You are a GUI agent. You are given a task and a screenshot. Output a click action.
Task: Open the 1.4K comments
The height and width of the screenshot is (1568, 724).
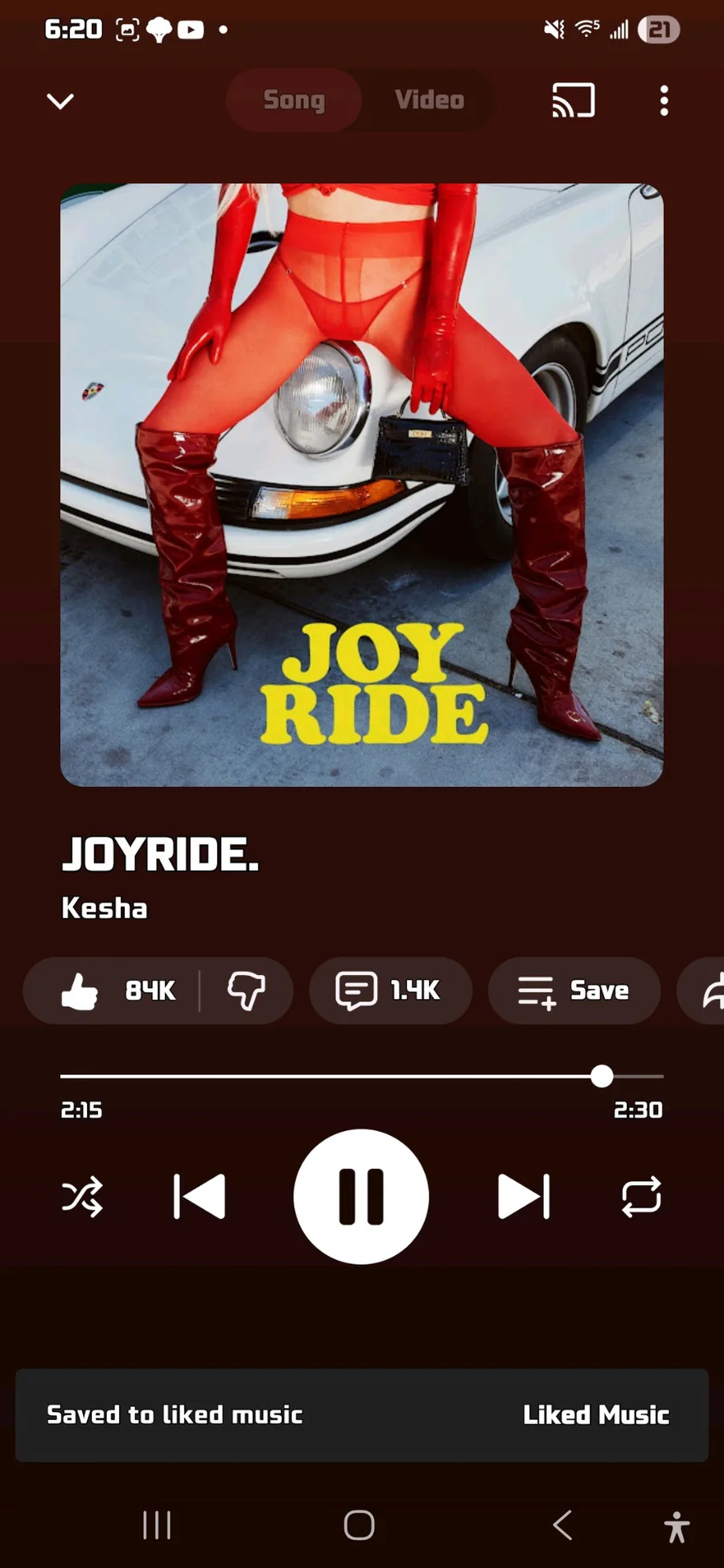coord(389,990)
